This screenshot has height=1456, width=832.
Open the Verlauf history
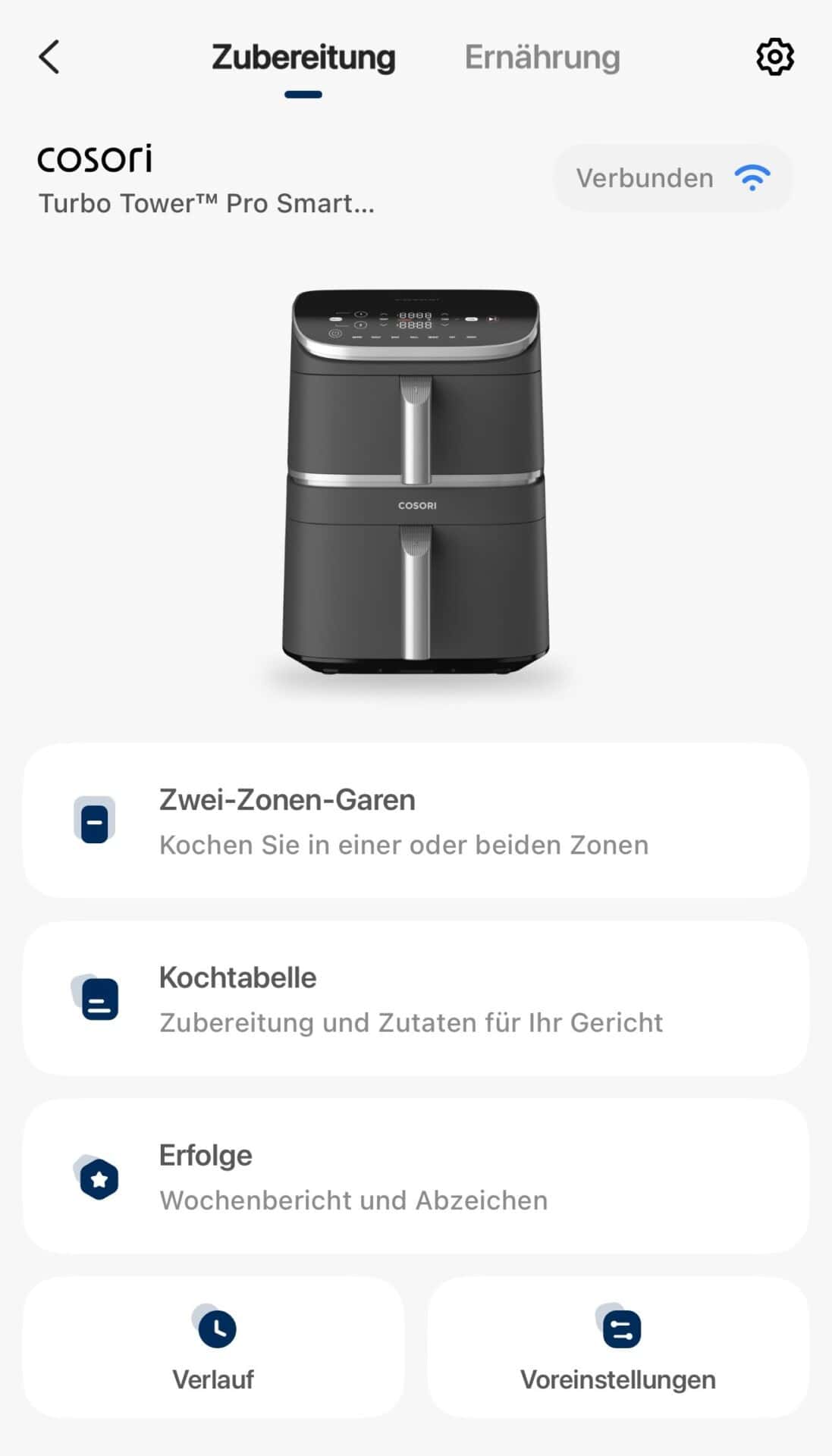pyautogui.click(x=213, y=1347)
